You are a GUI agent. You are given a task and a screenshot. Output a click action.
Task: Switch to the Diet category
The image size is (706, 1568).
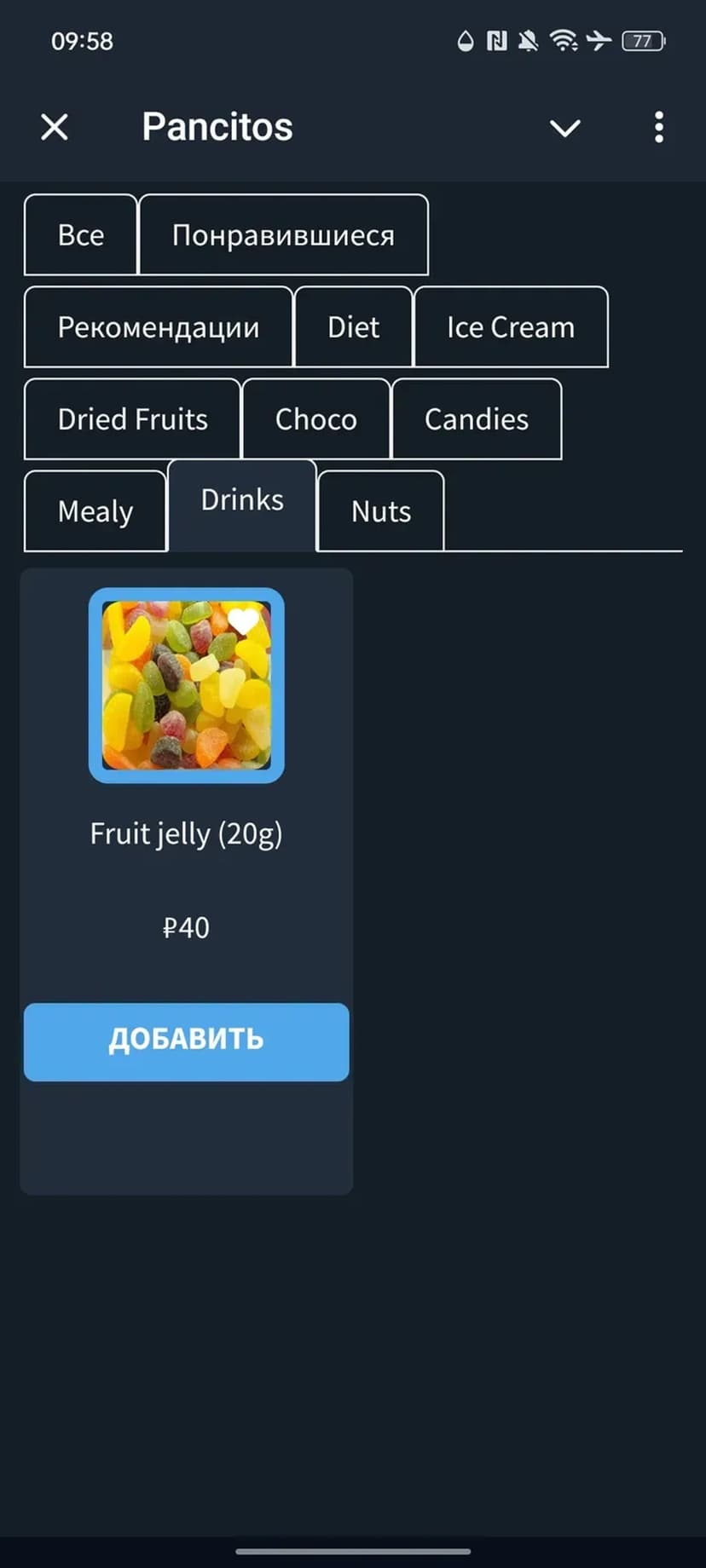pyautogui.click(x=353, y=327)
